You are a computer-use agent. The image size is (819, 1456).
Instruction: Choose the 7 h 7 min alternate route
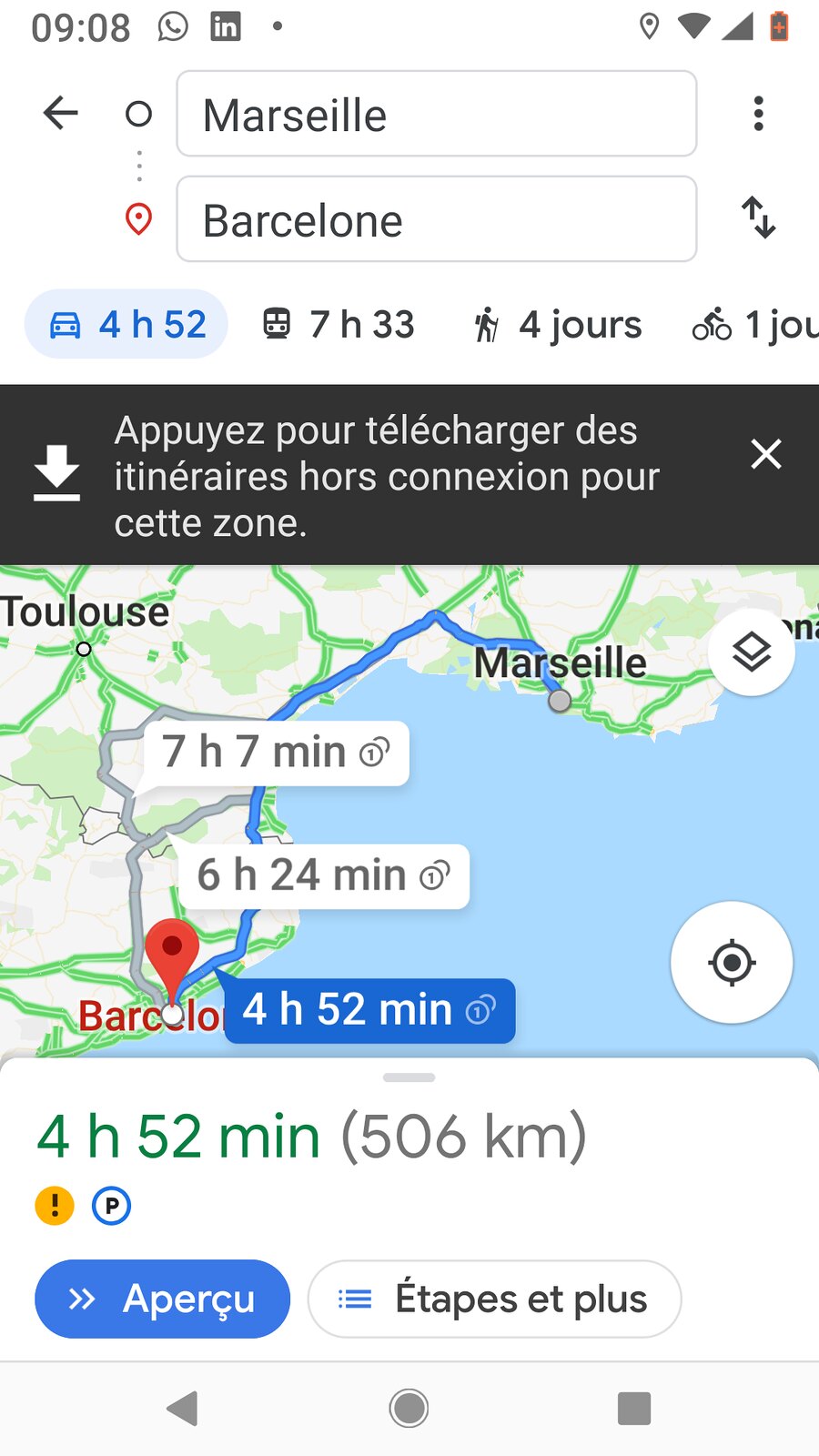(x=277, y=753)
